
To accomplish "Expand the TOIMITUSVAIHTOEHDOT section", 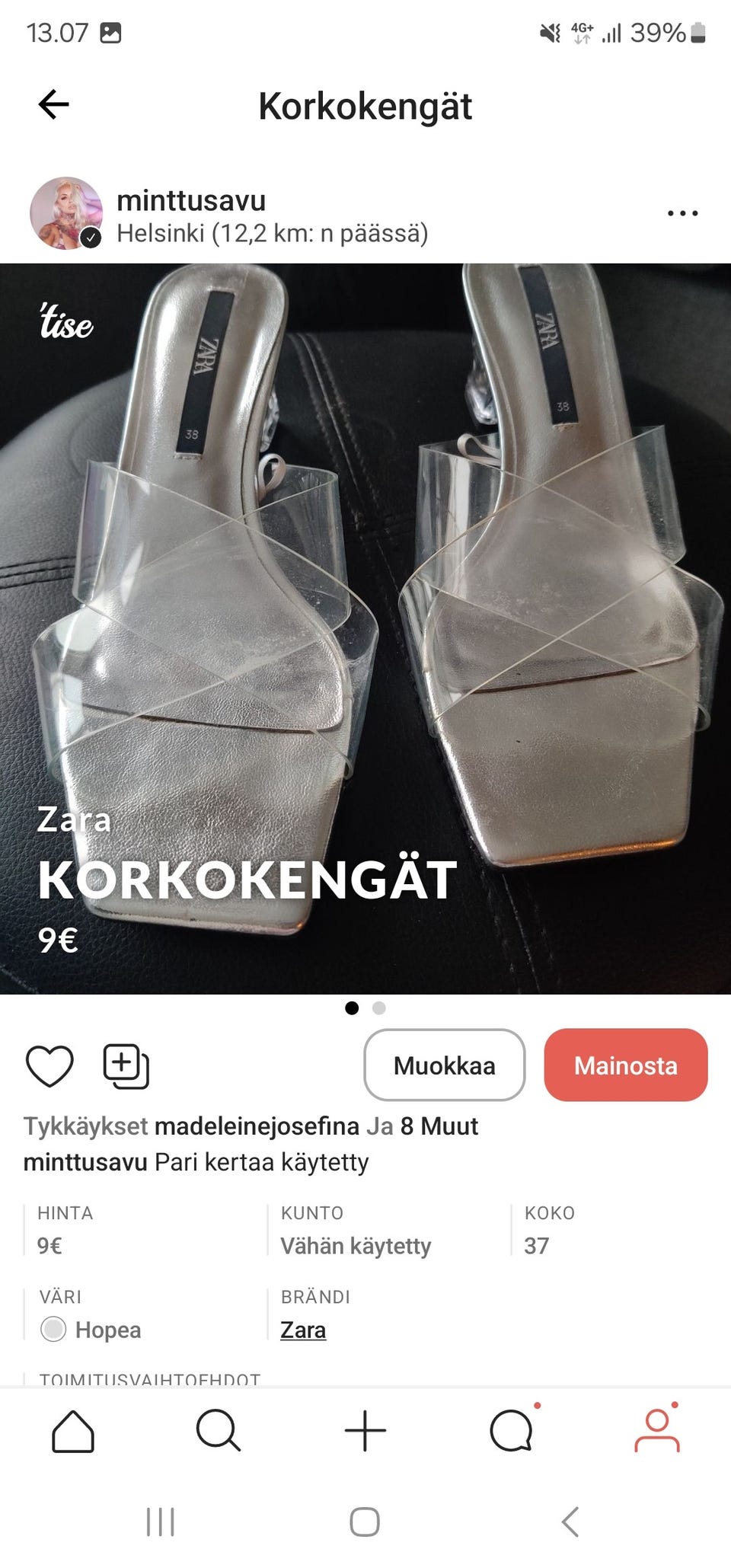I will point(149,1378).
